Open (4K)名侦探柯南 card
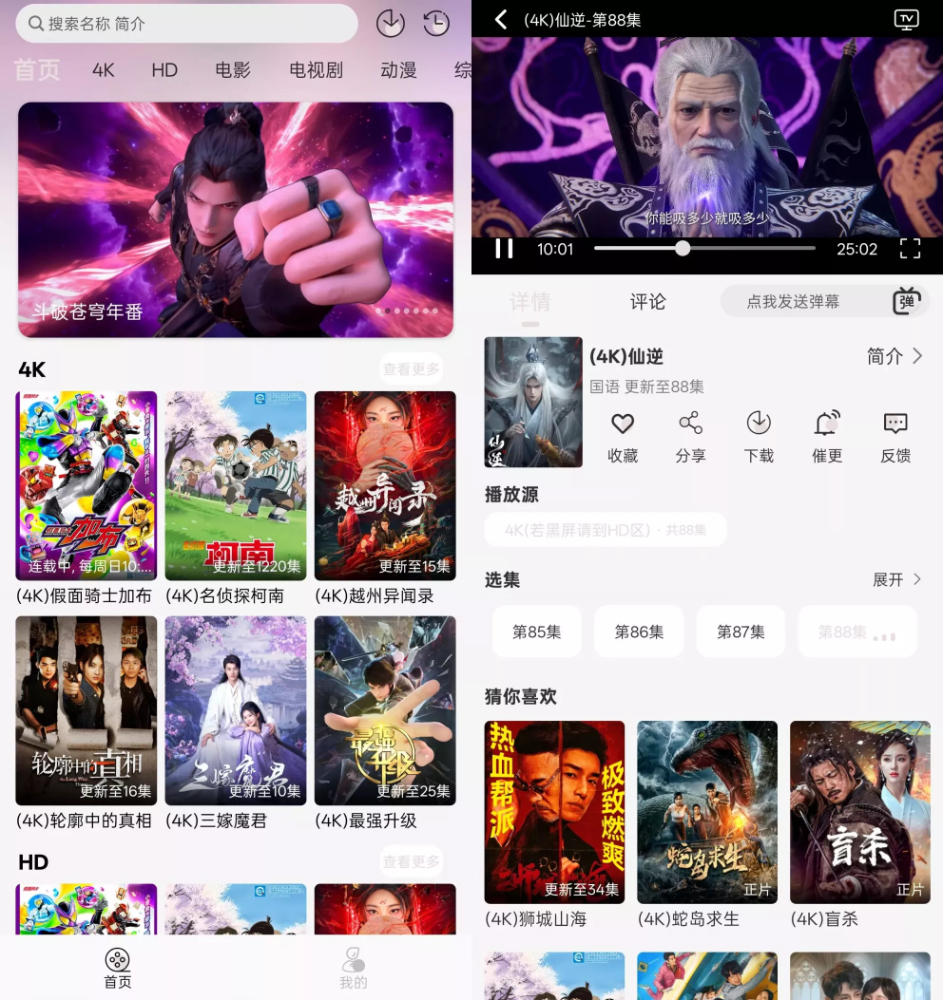This screenshot has height=1000, width=943. coord(235,486)
